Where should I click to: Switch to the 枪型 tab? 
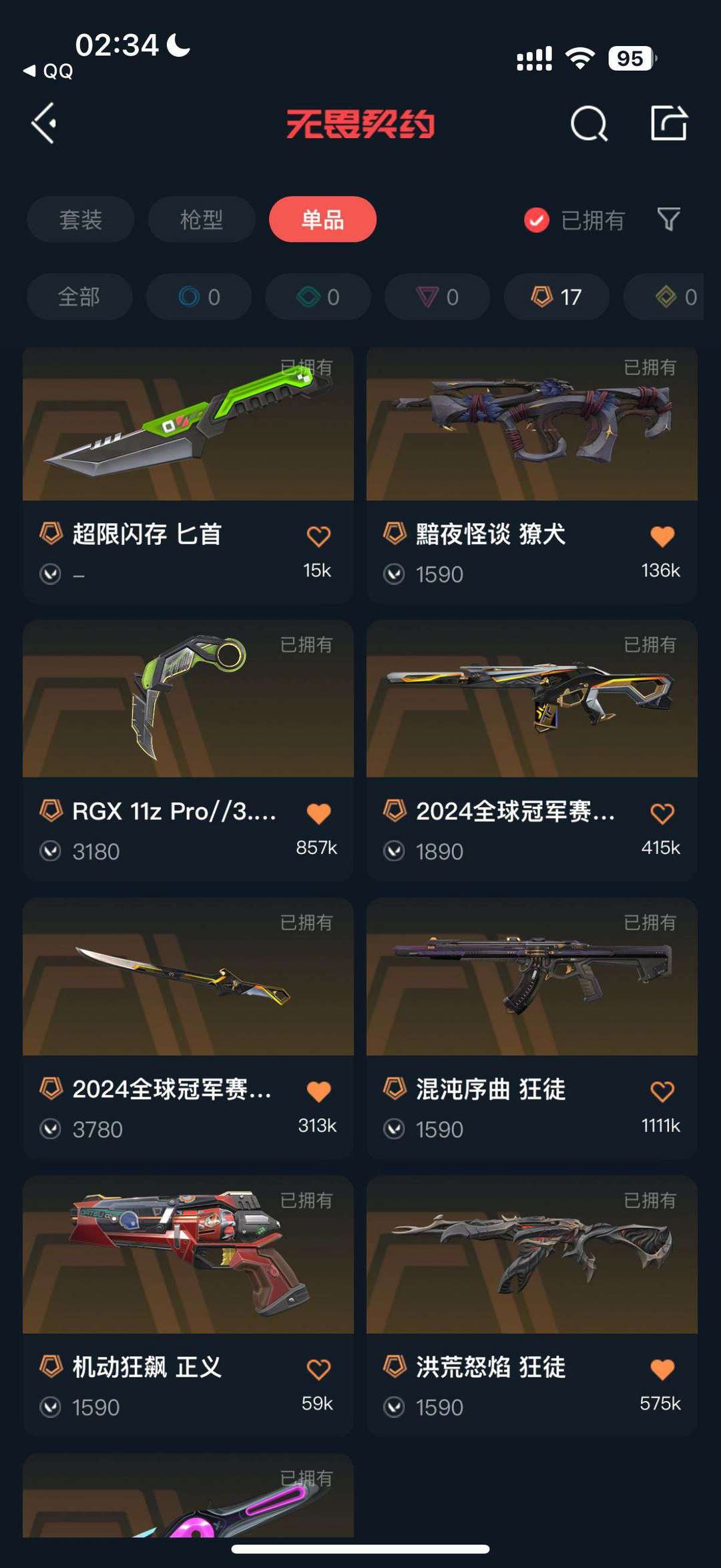point(202,219)
